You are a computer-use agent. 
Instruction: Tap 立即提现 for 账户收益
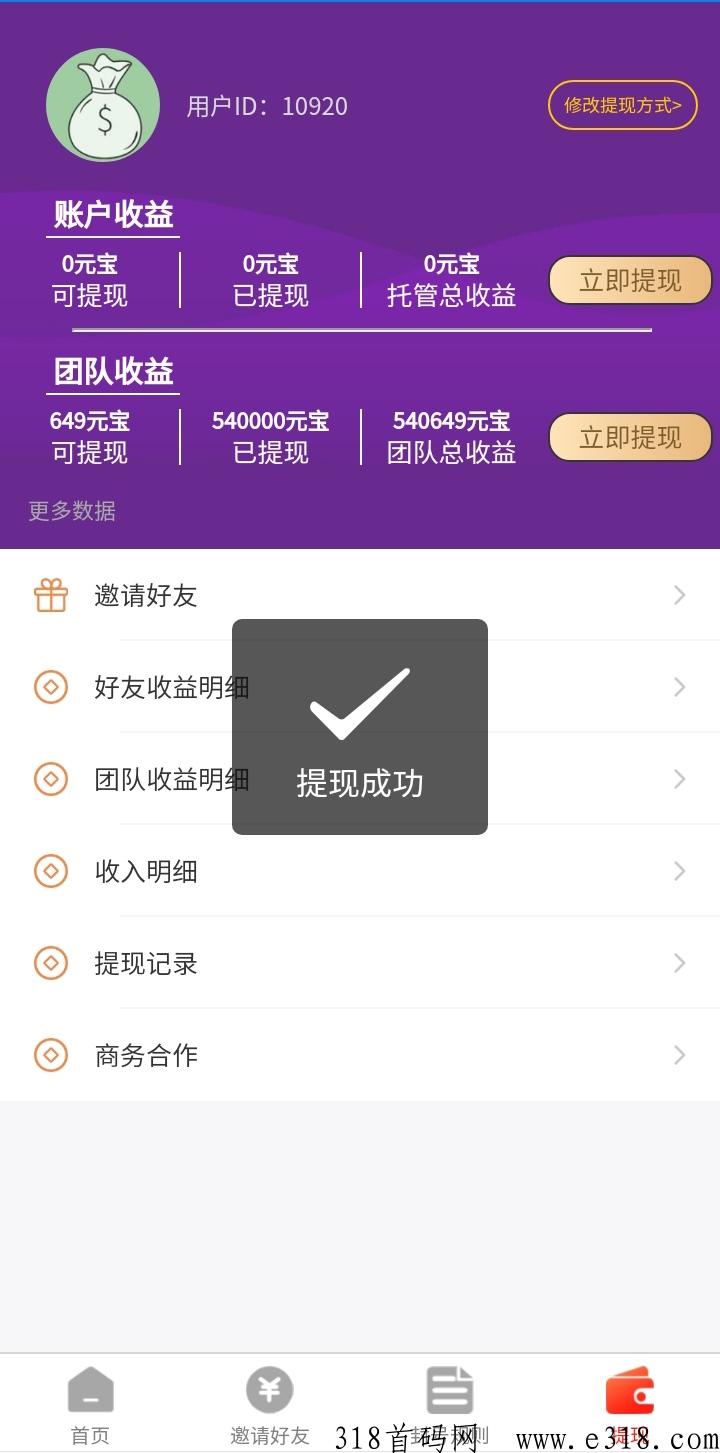[630, 281]
